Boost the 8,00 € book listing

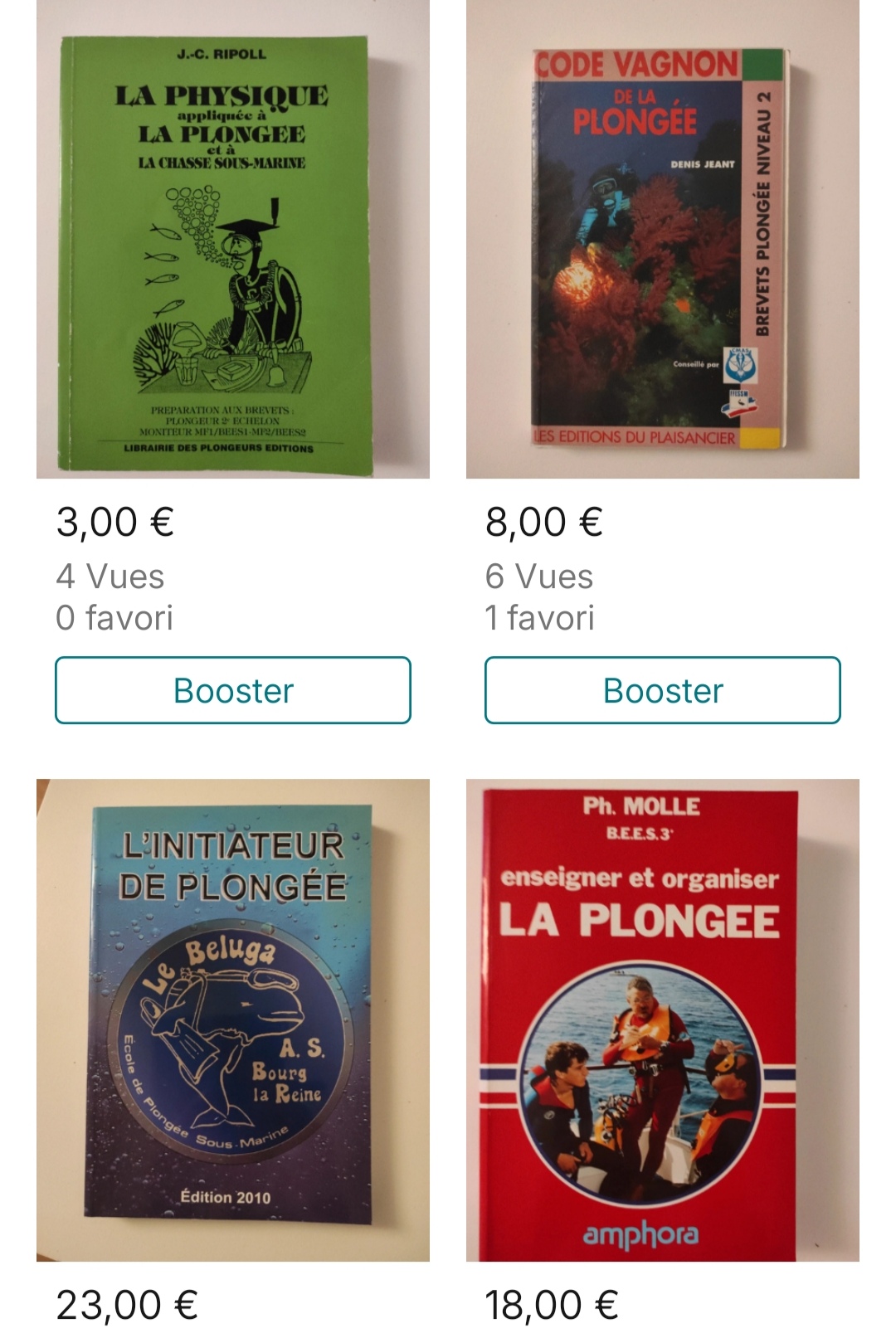(662, 690)
